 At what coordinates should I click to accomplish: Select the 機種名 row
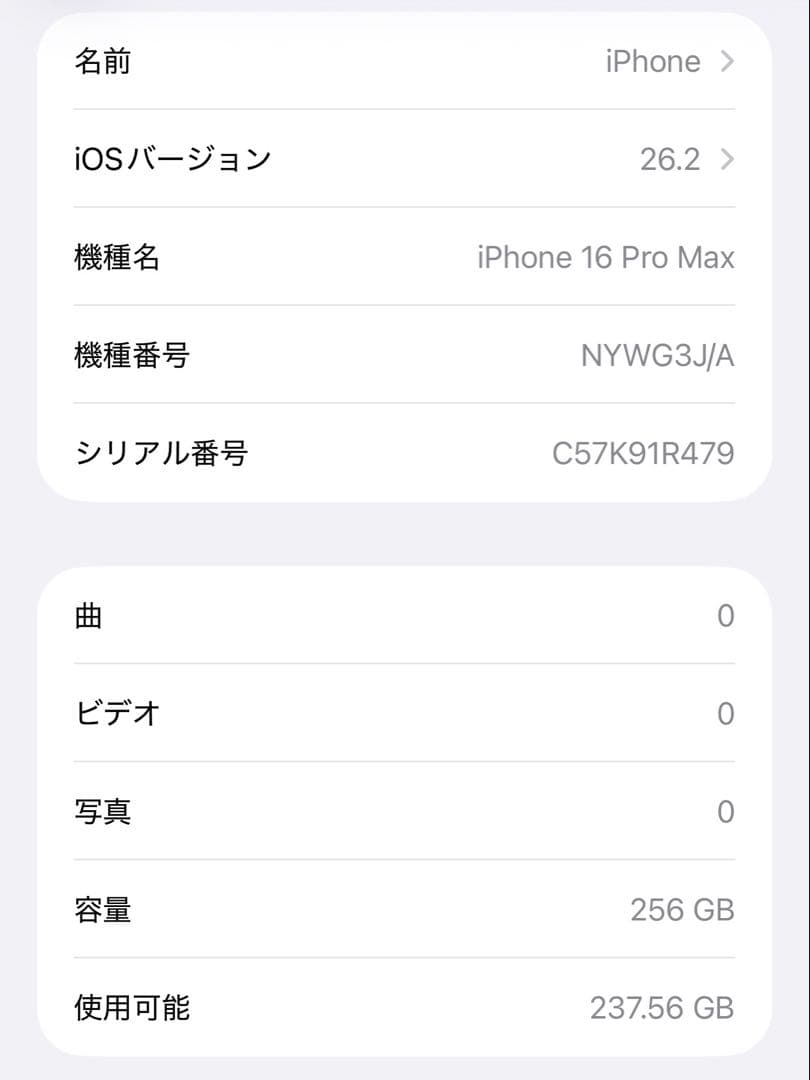(x=400, y=257)
